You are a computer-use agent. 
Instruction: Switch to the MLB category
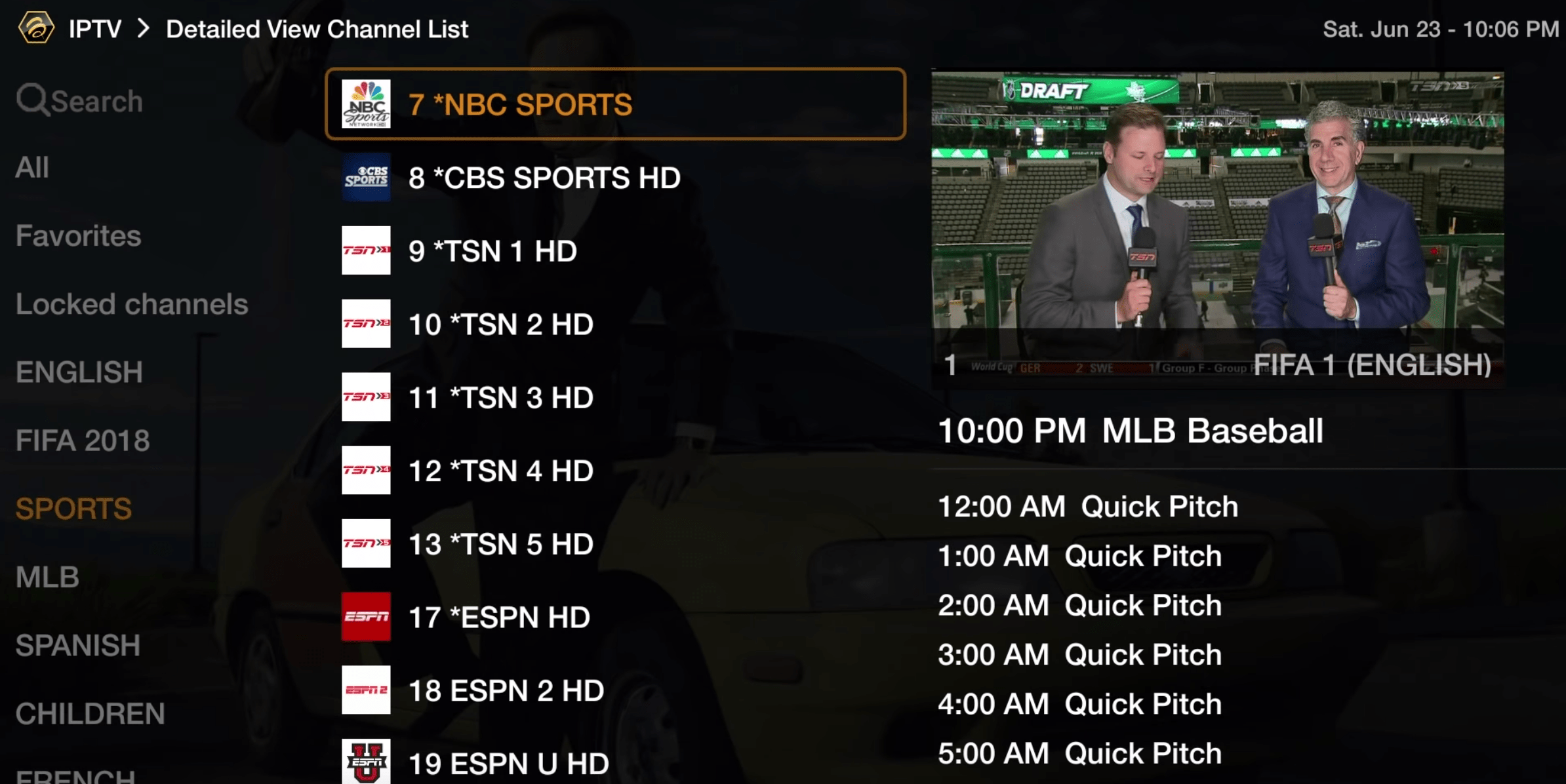[x=47, y=578]
